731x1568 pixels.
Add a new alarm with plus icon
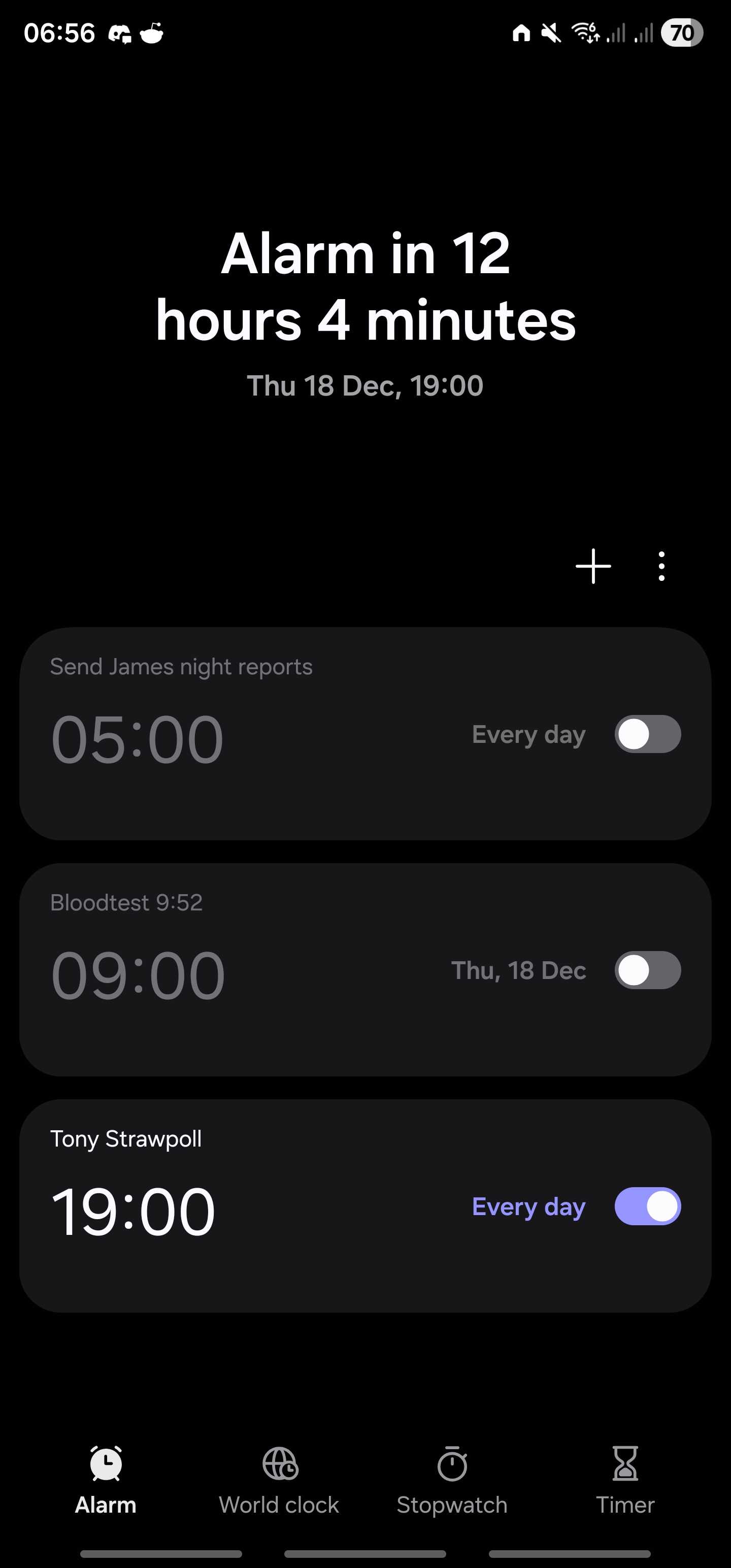point(593,566)
